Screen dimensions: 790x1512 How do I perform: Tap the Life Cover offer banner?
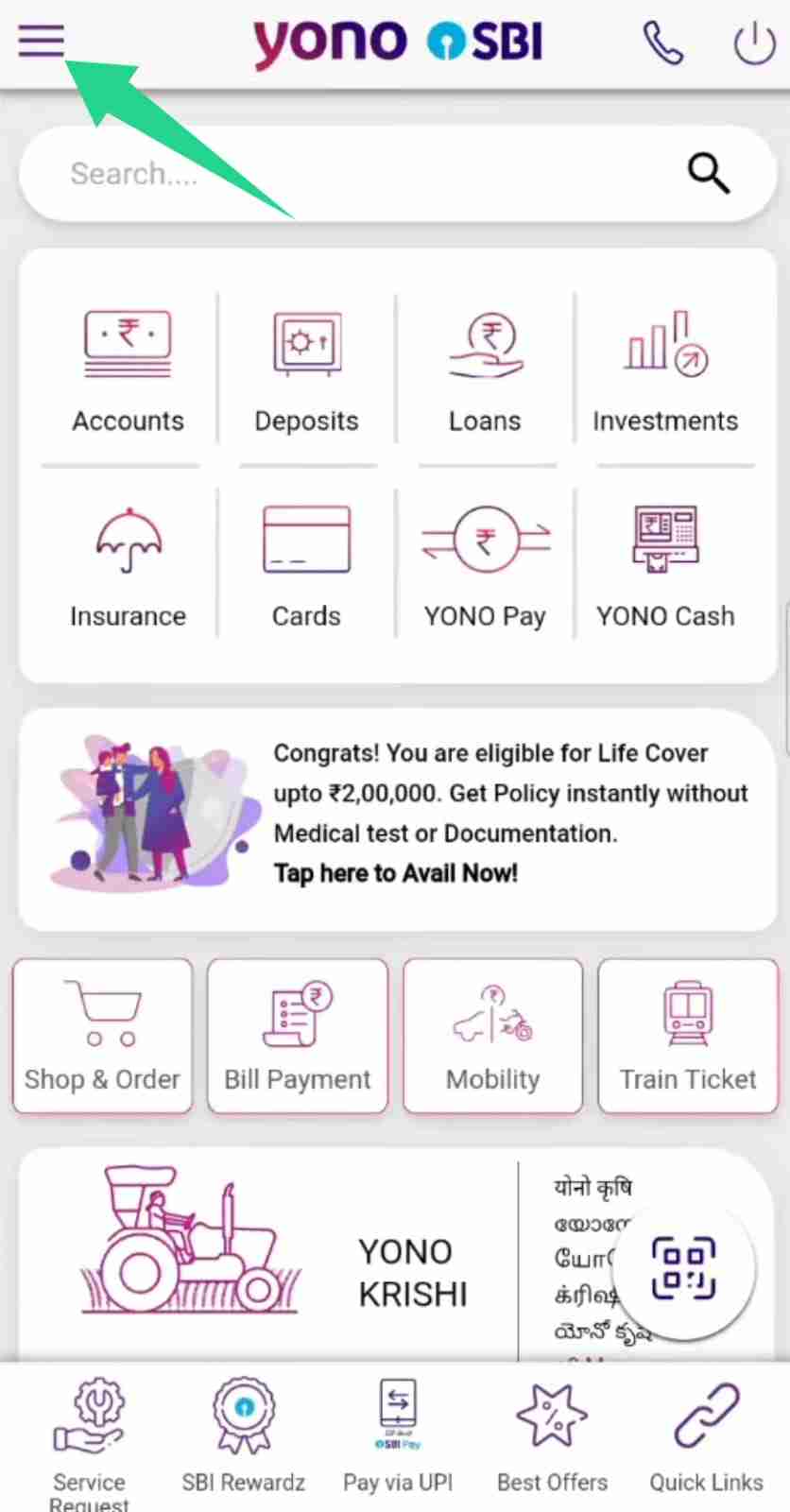click(397, 818)
